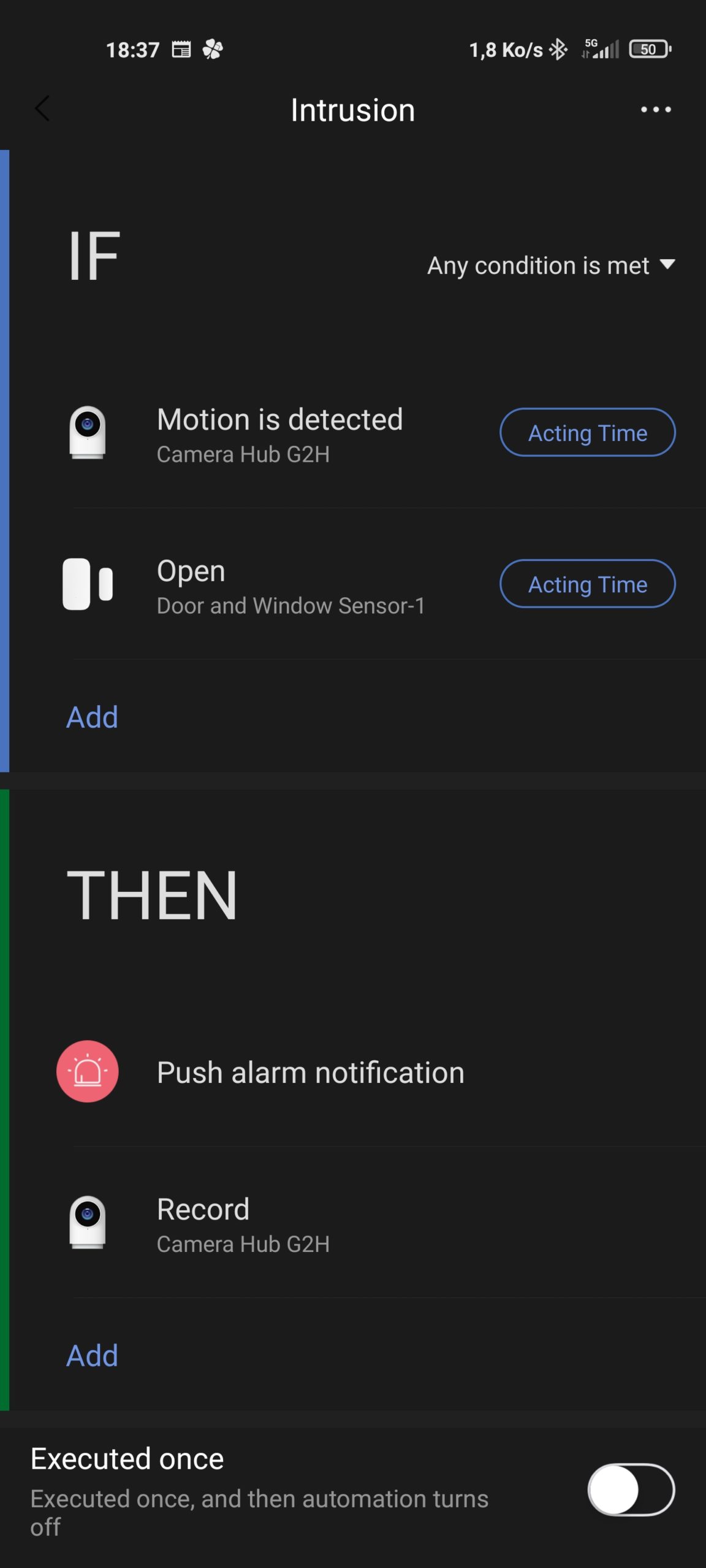The image size is (706, 1568).
Task: Go back from the Intrusion screen
Action: [42, 109]
